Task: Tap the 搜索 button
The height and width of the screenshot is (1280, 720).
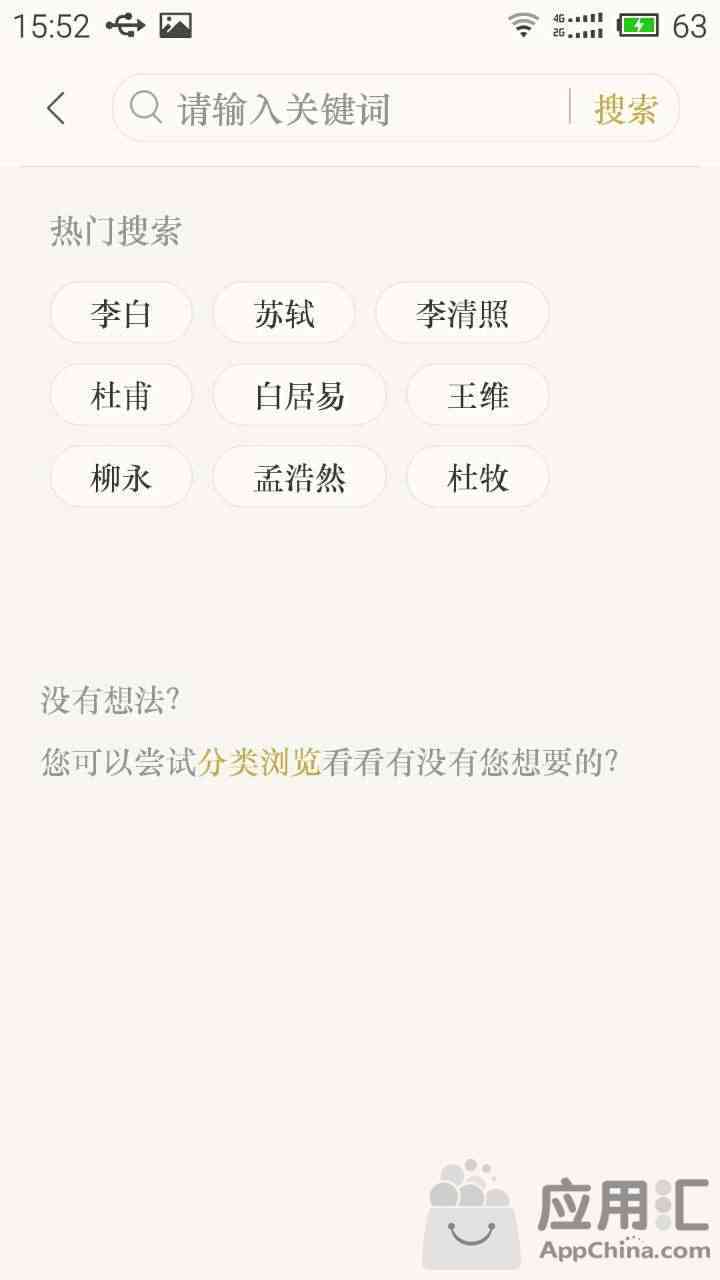Action: [626, 108]
